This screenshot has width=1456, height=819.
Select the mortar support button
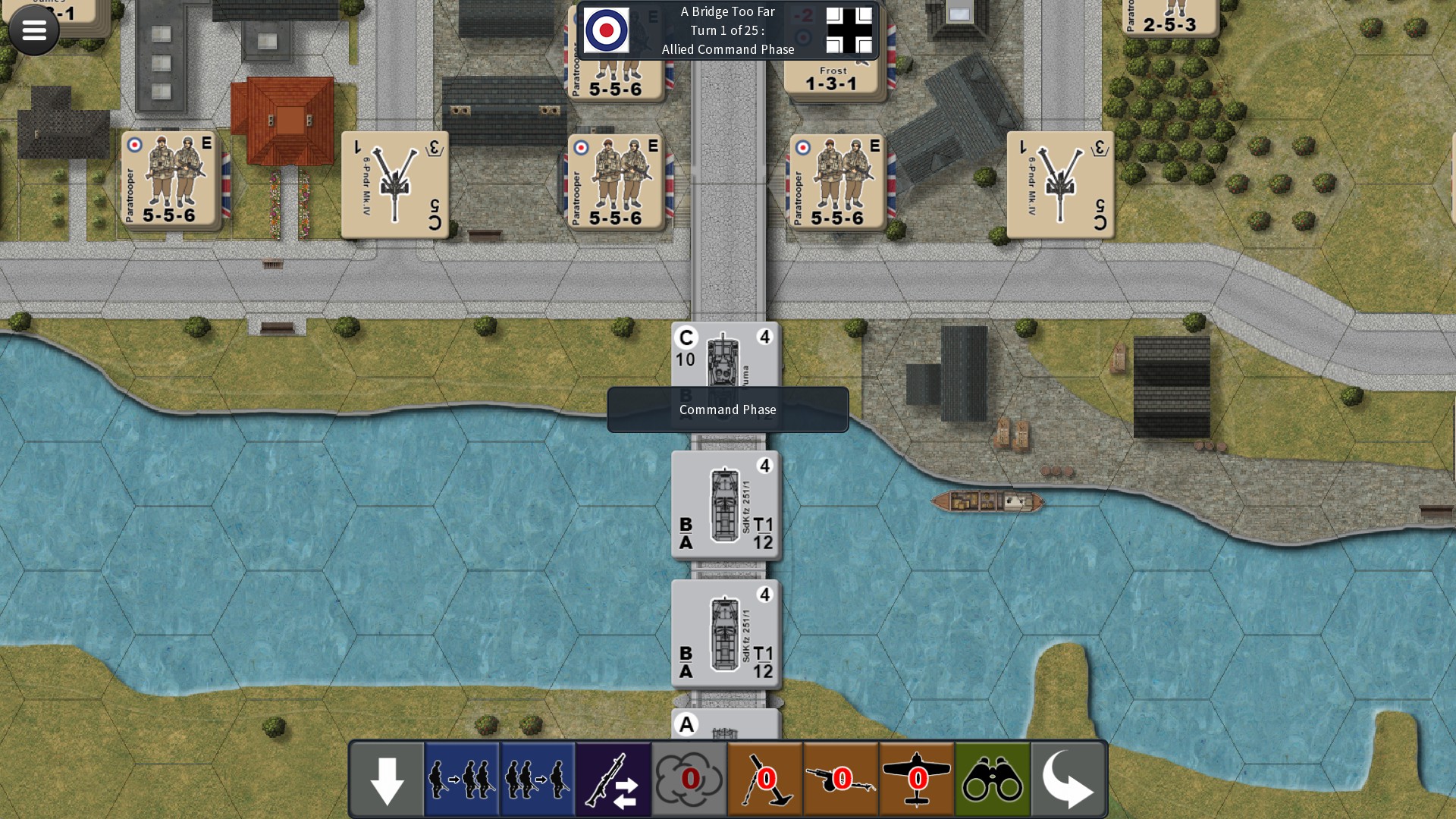765,779
